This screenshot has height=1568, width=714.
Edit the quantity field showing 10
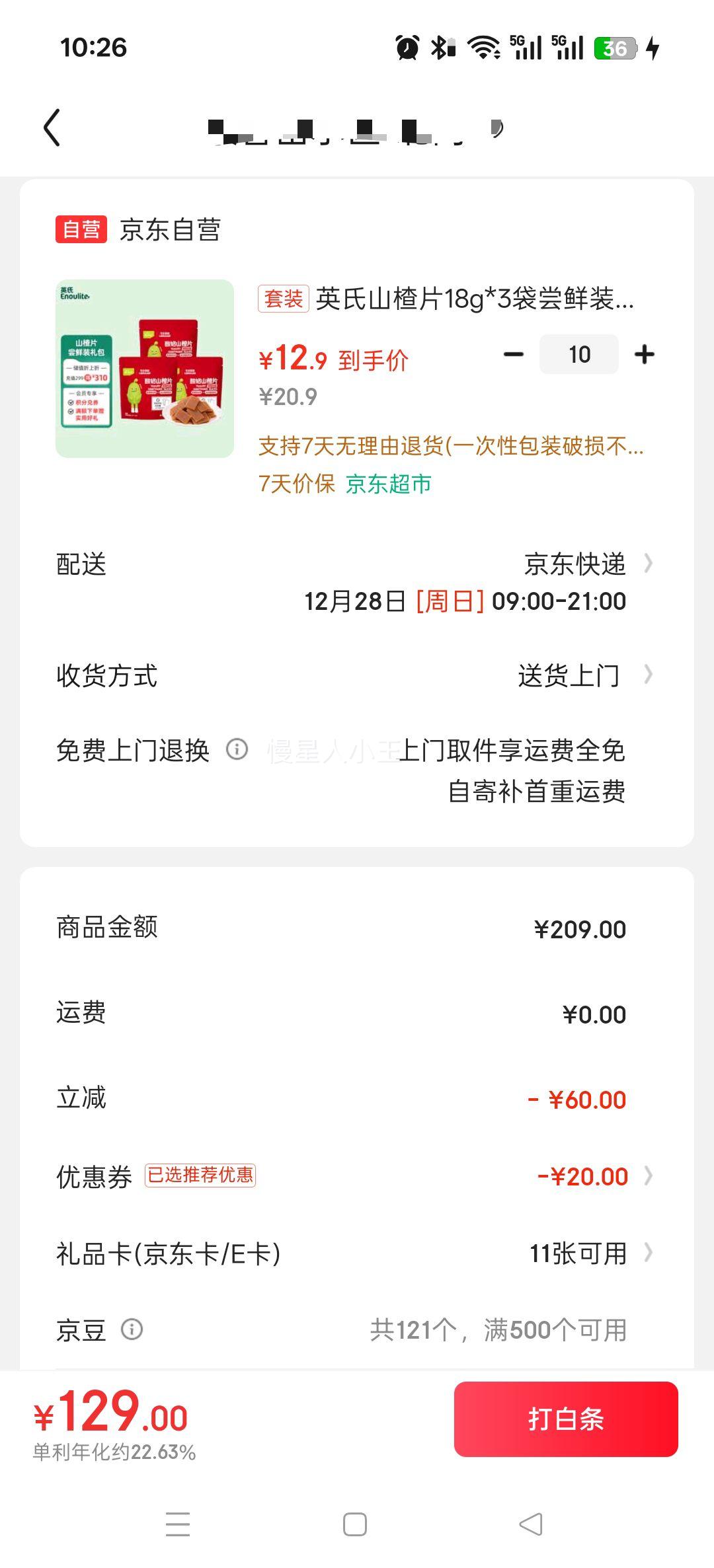click(579, 354)
